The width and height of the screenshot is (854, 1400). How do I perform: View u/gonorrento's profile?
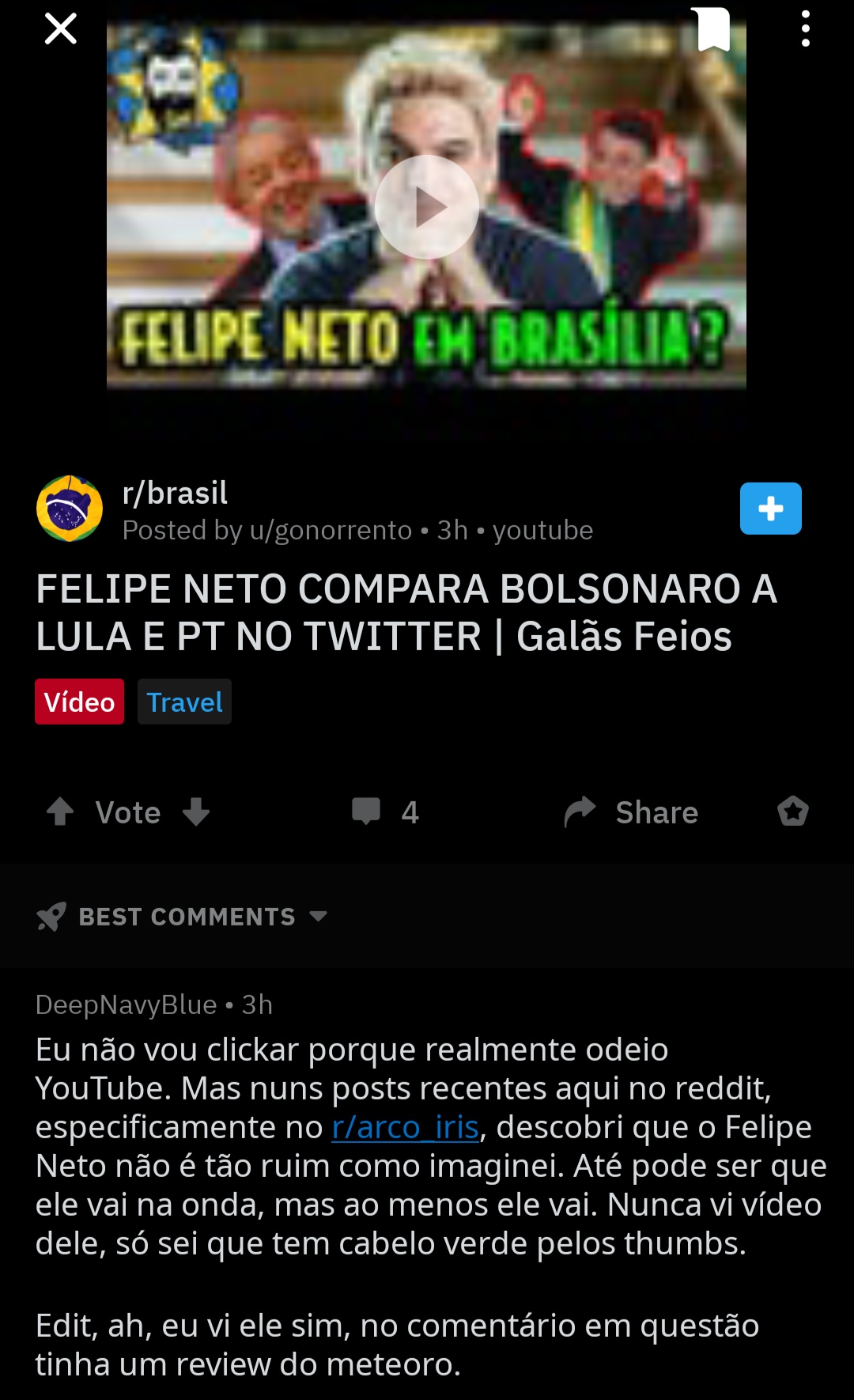(x=331, y=531)
